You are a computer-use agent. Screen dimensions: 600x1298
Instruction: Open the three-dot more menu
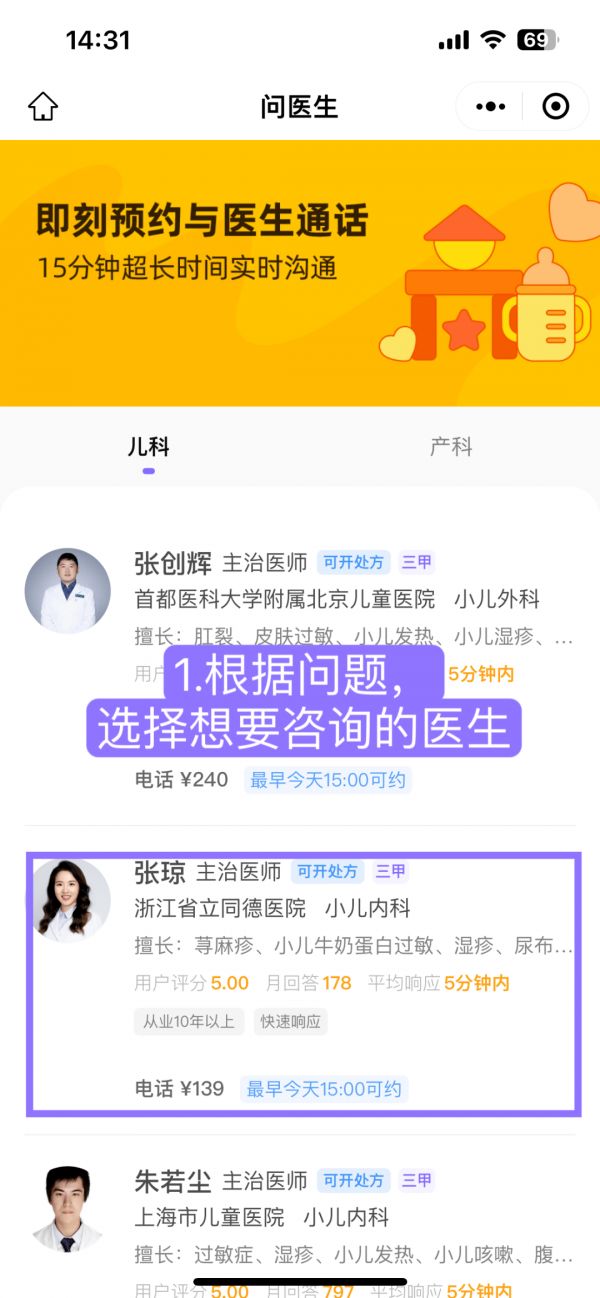pos(490,106)
